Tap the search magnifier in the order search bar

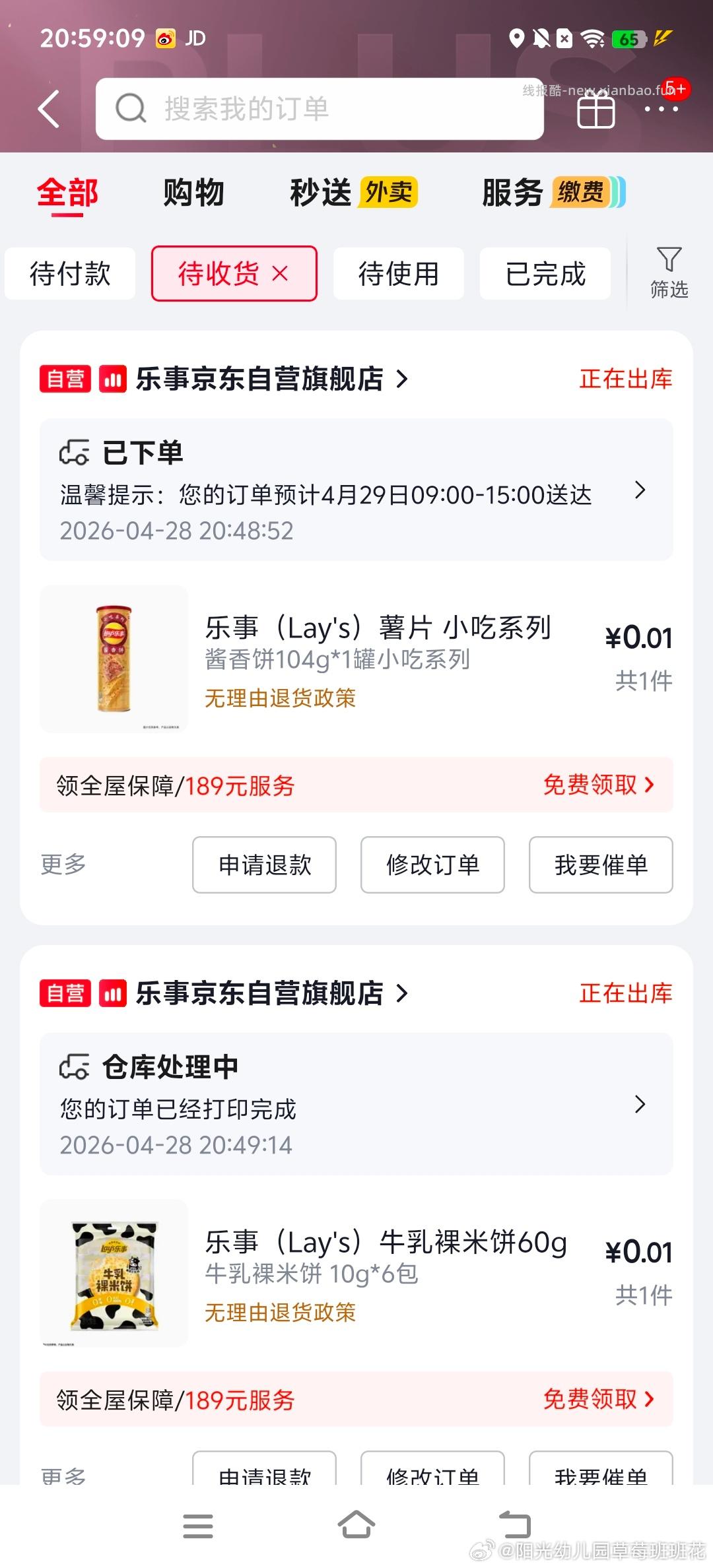coord(131,109)
